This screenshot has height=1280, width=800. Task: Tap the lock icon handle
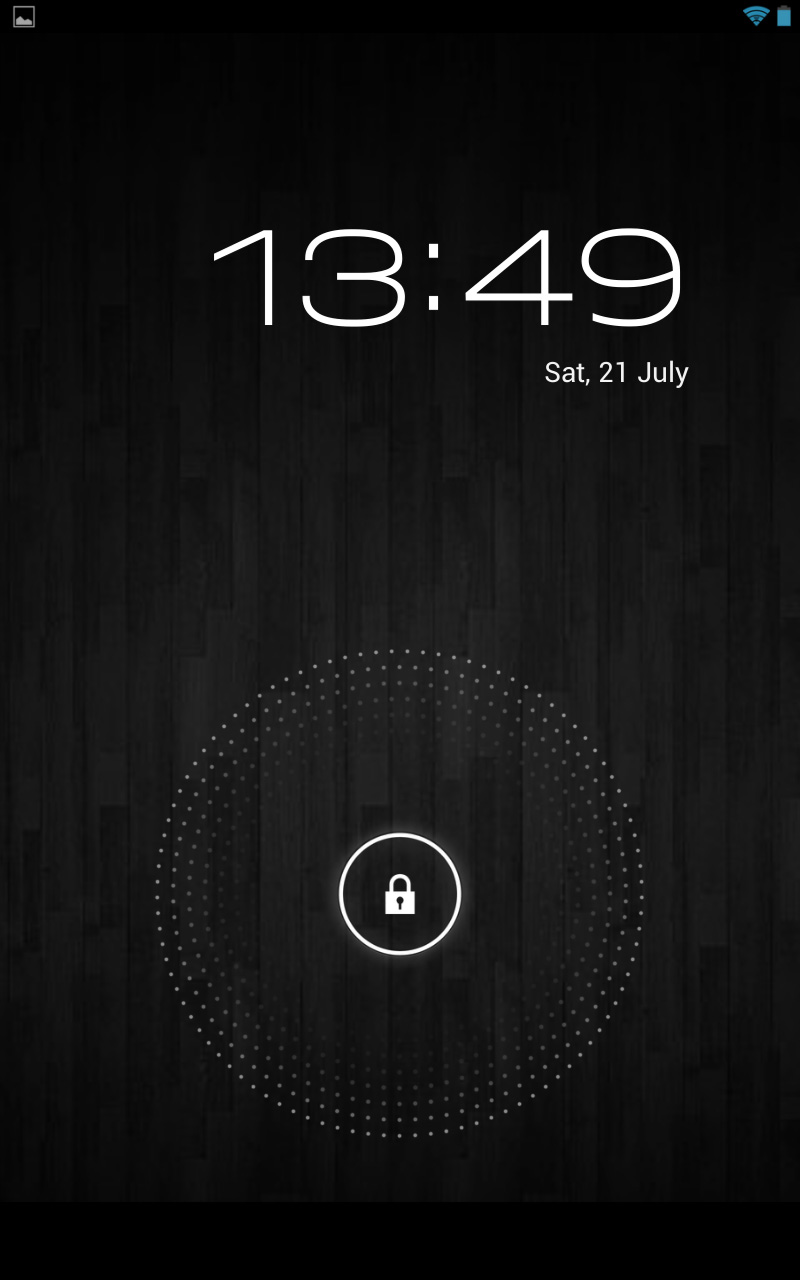point(400,894)
